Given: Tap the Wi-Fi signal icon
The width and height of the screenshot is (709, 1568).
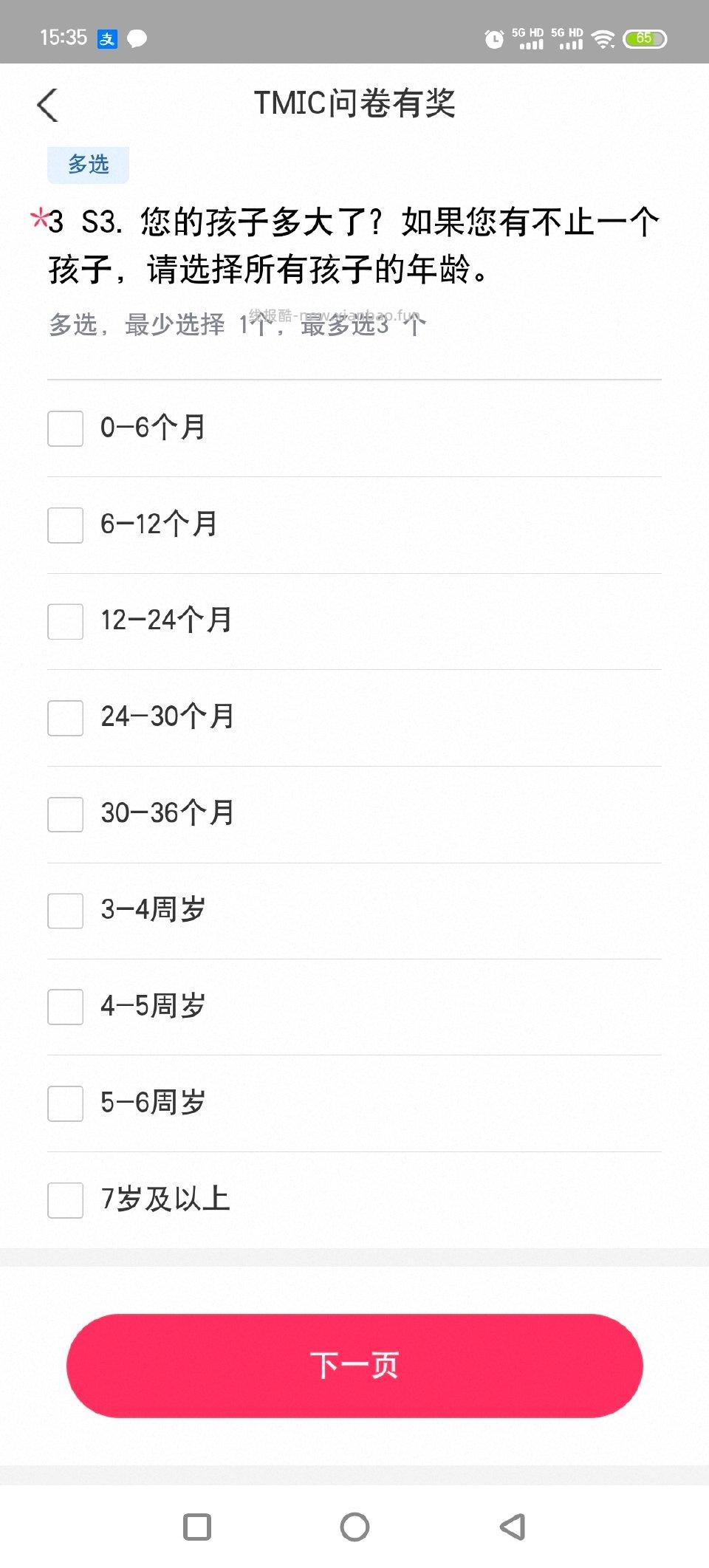Looking at the screenshot, I should tap(603, 38).
